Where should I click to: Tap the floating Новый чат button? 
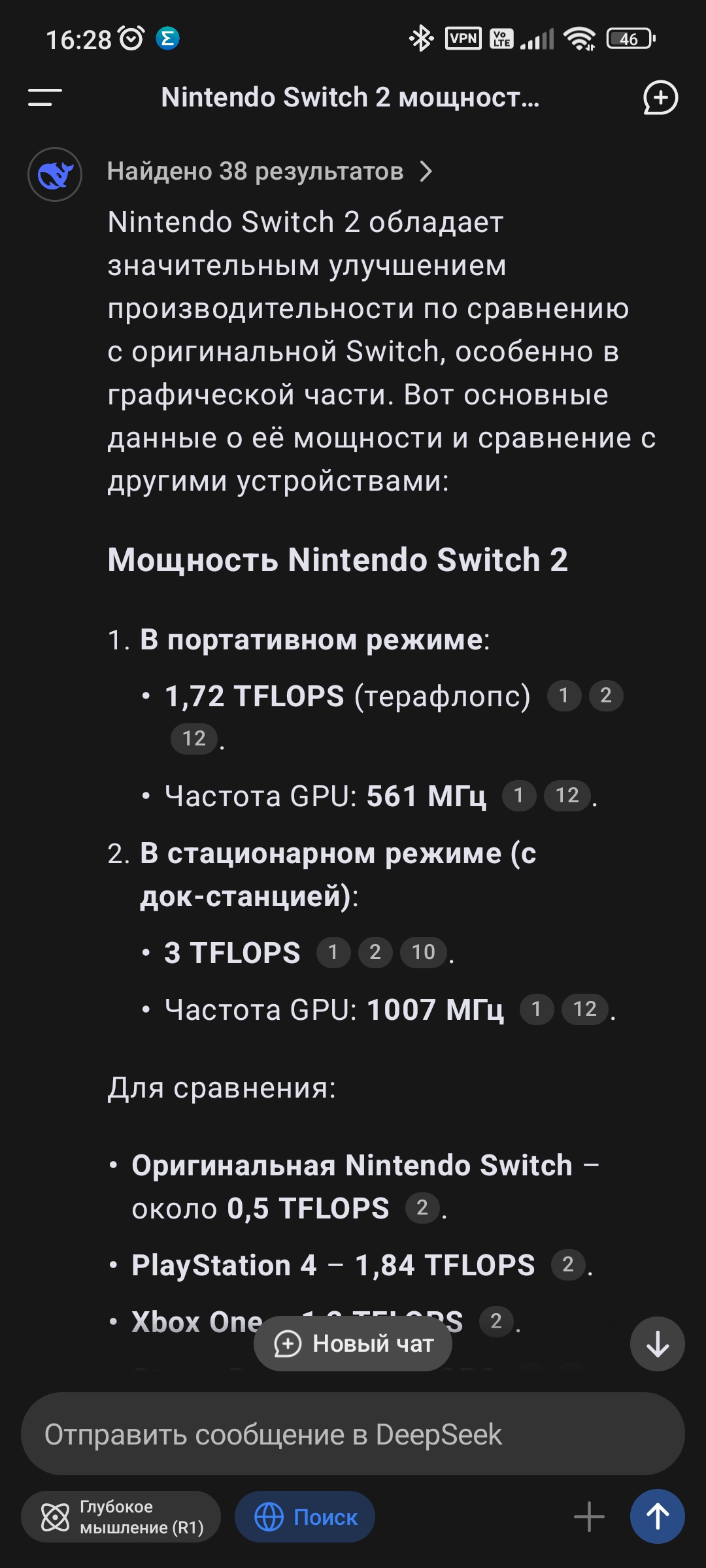353,1344
